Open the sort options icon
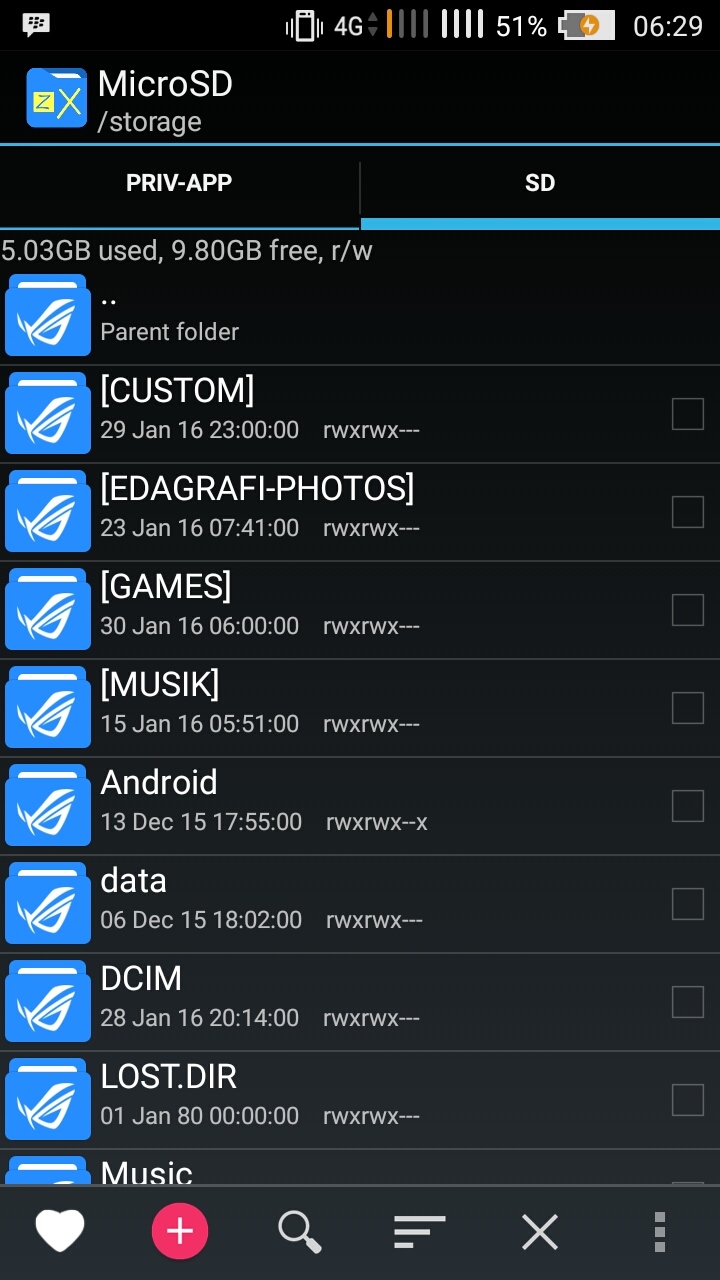 point(420,1231)
